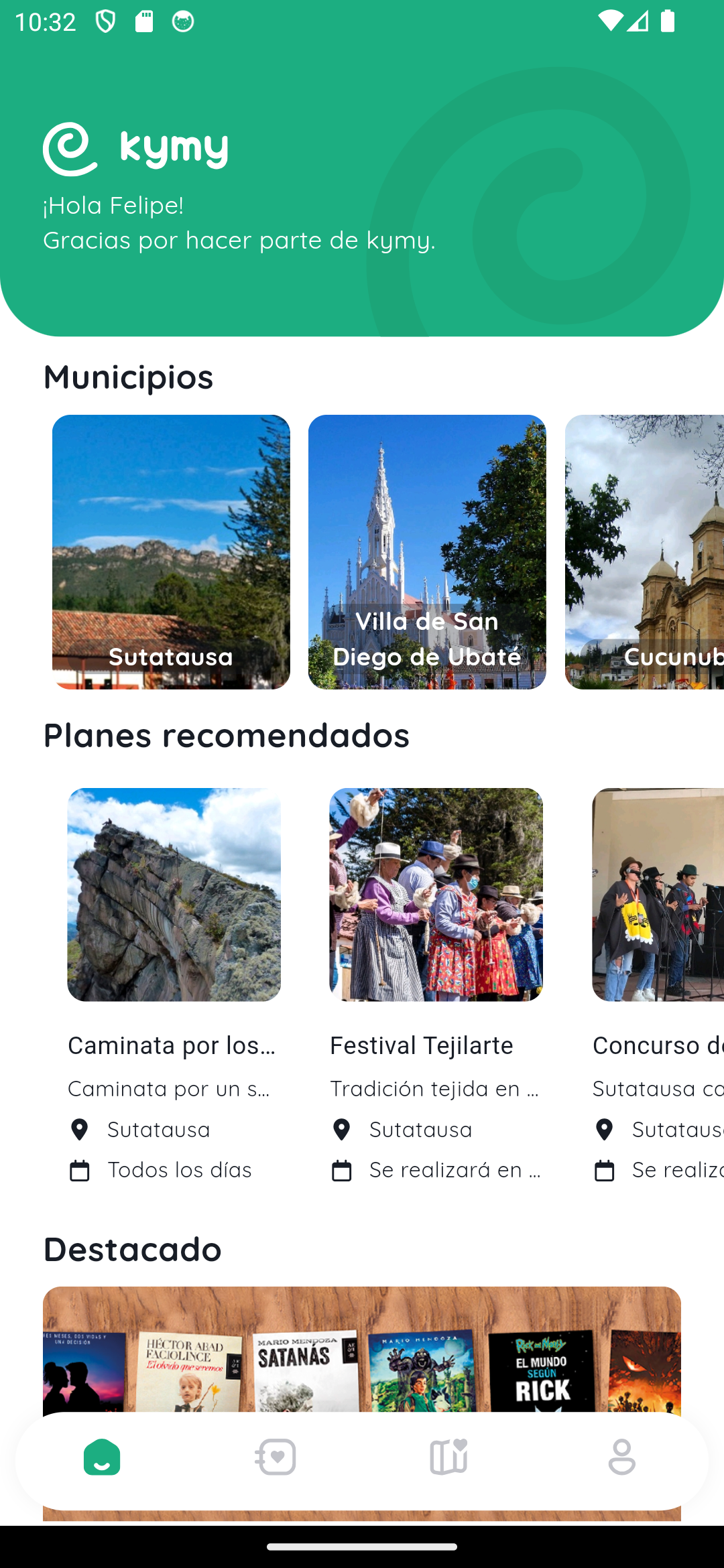The height and width of the screenshot is (1568, 724).
Task: Switch to the map tab
Action: 448,1457
